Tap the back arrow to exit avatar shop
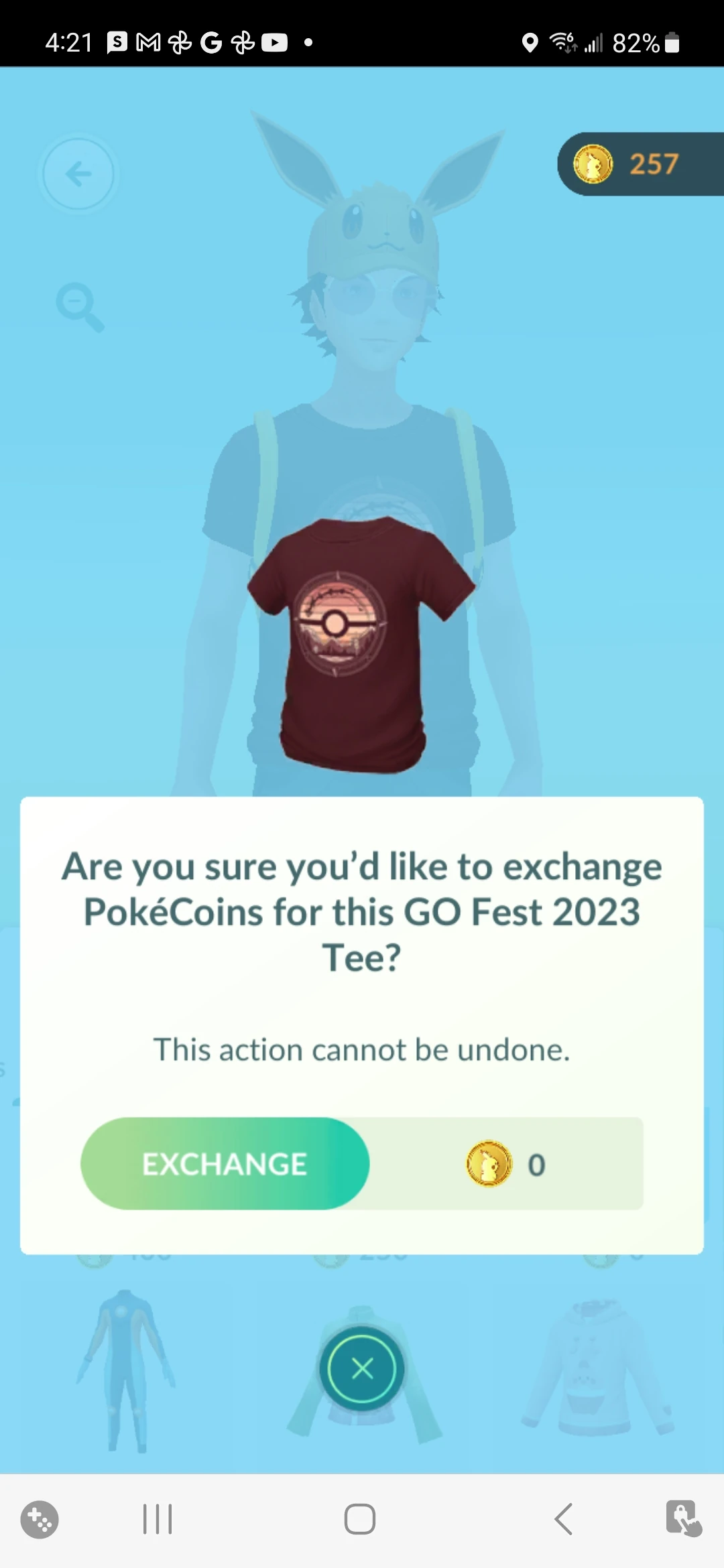 78,174
